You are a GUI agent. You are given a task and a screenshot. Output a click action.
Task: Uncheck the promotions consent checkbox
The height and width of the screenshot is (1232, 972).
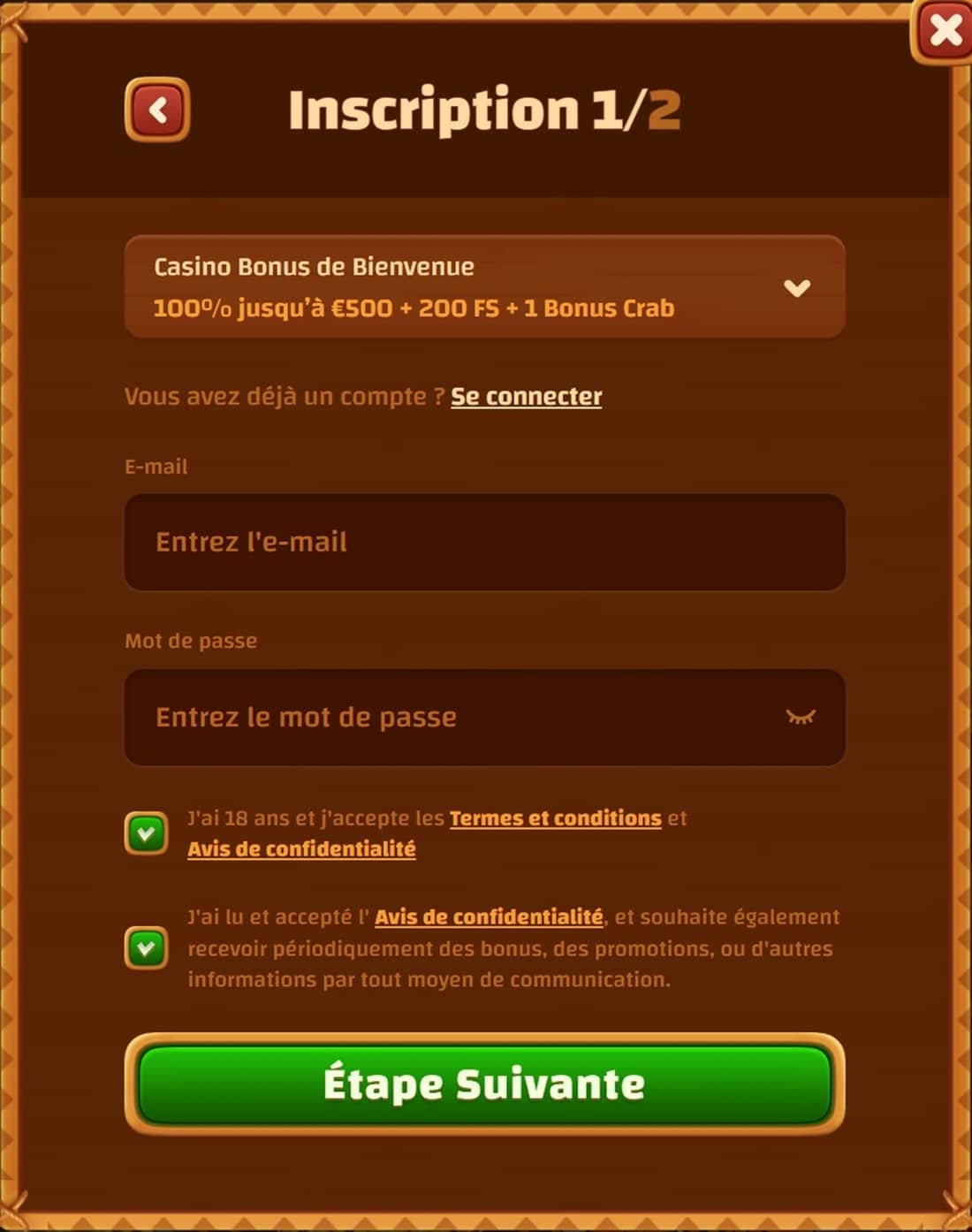[147, 948]
